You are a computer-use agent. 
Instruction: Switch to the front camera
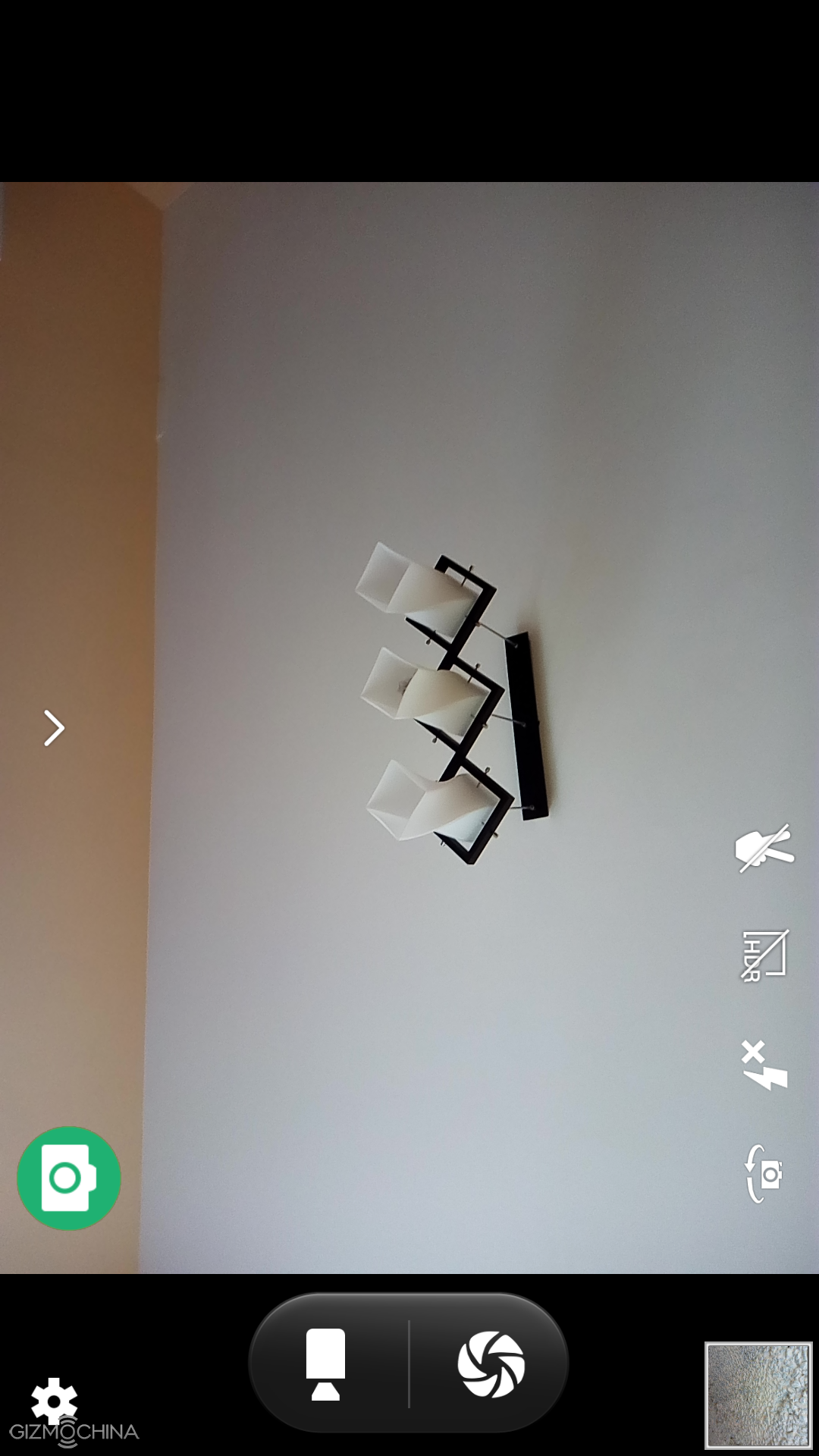(x=764, y=1174)
